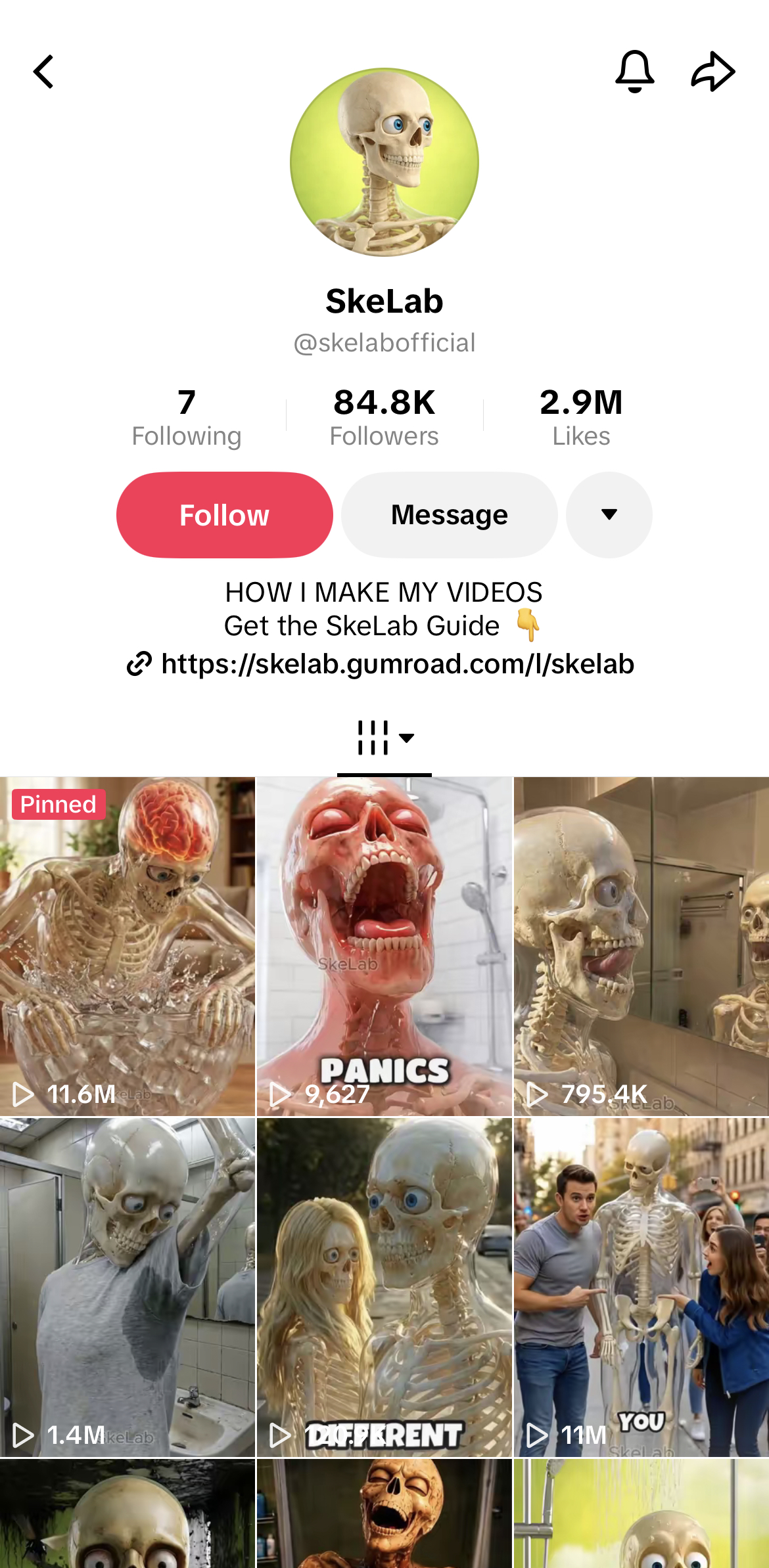Play the video with 795.4K views
Image resolution: width=769 pixels, height=1568 pixels.
tap(641, 946)
